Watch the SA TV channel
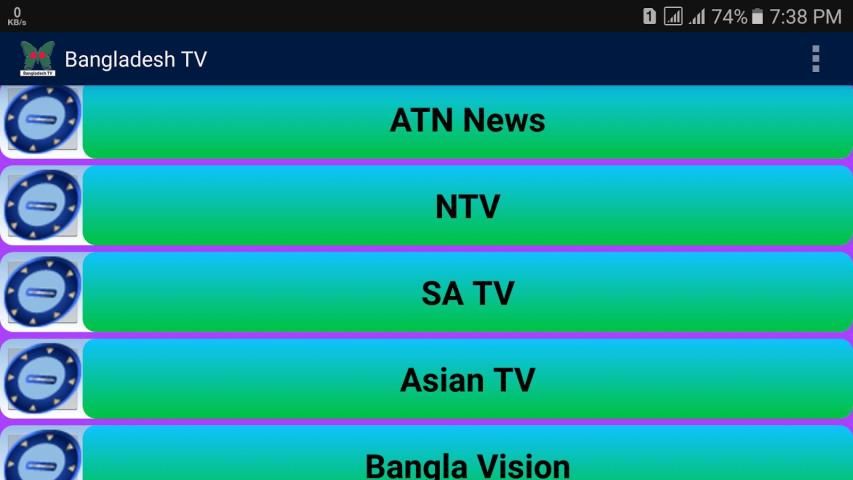853x480 pixels. click(467, 293)
